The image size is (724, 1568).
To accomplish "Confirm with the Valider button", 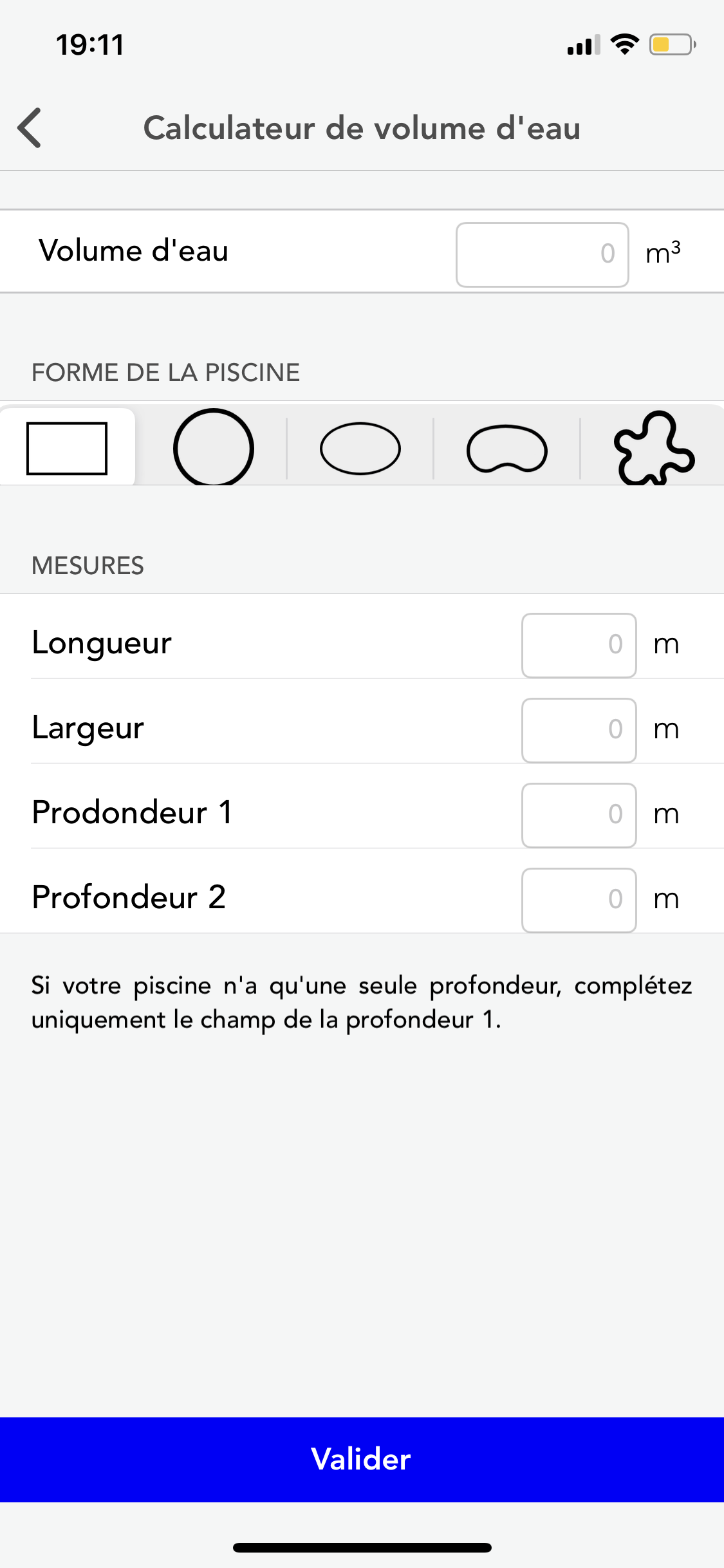I will (362, 1459).
